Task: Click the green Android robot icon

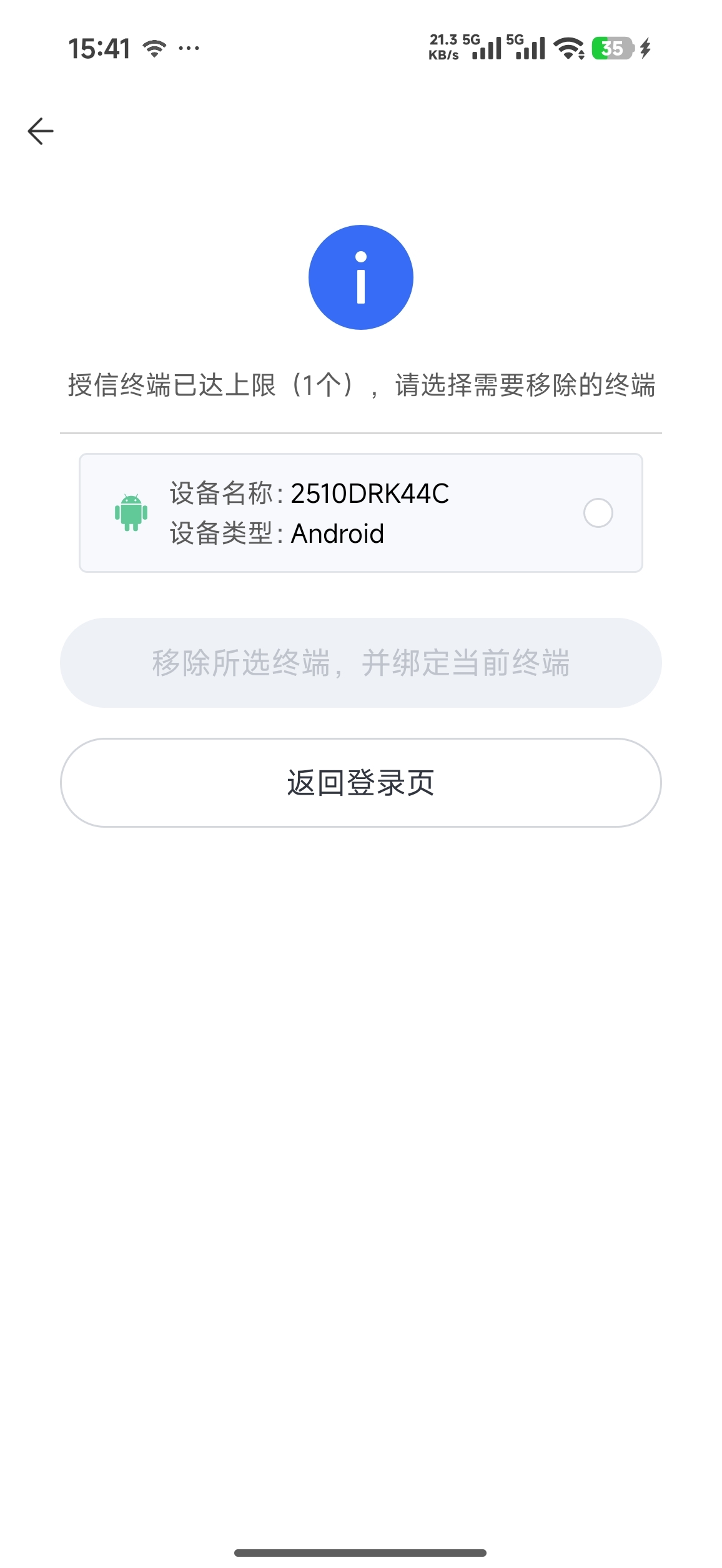Action: click(130, 512)
